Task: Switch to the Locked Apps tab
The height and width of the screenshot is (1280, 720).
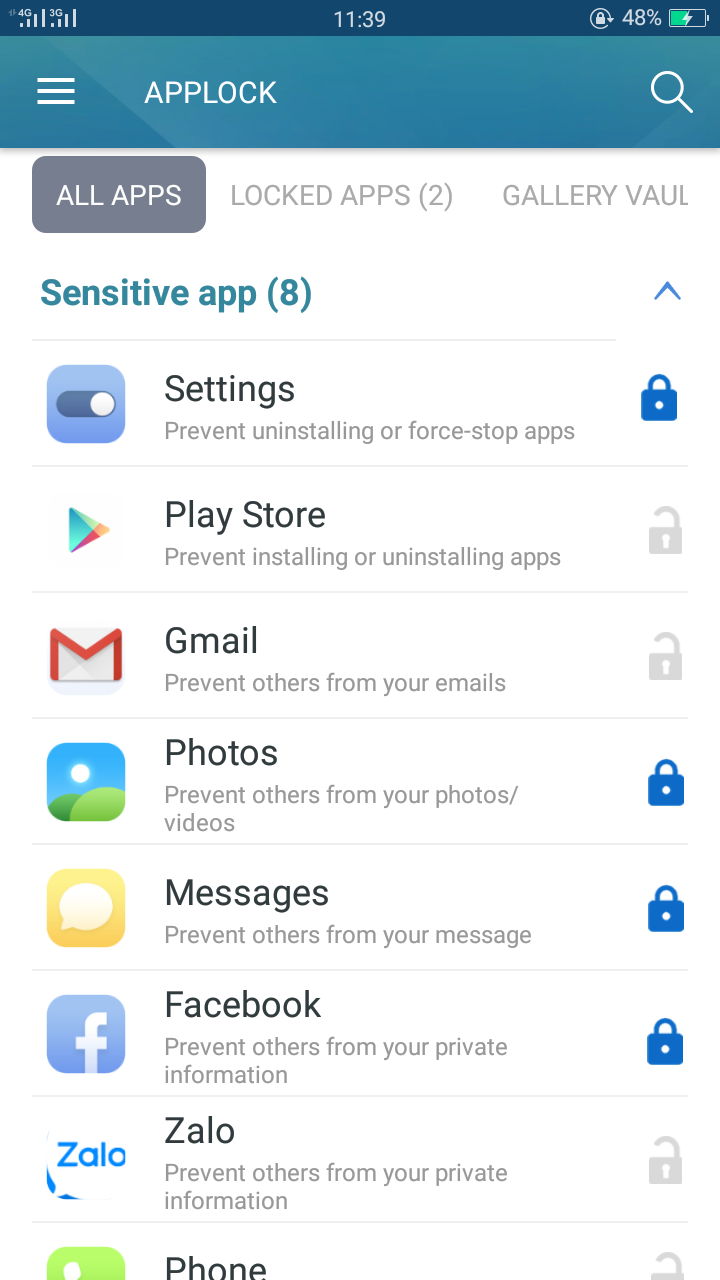Action: point(341,195)
